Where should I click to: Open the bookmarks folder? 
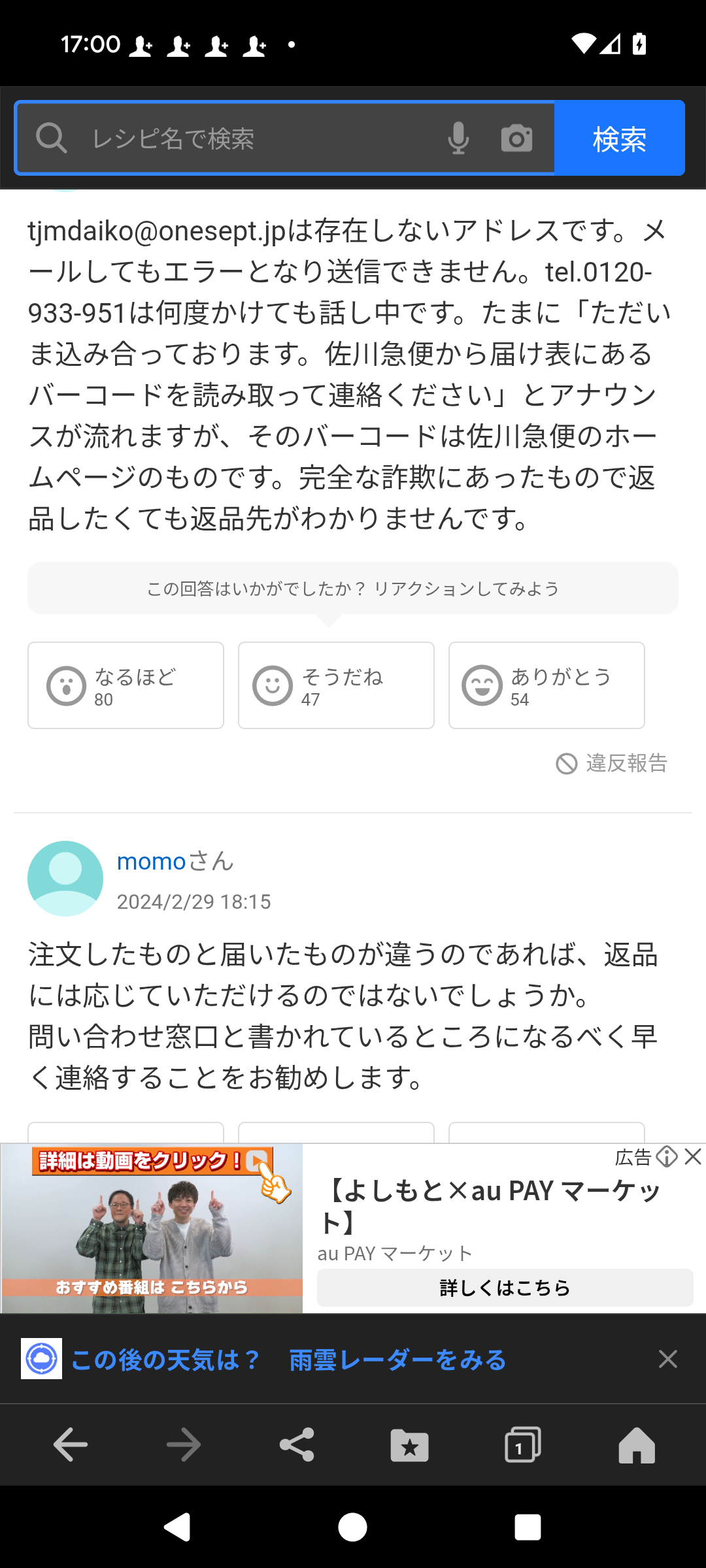click(410, 1445)
